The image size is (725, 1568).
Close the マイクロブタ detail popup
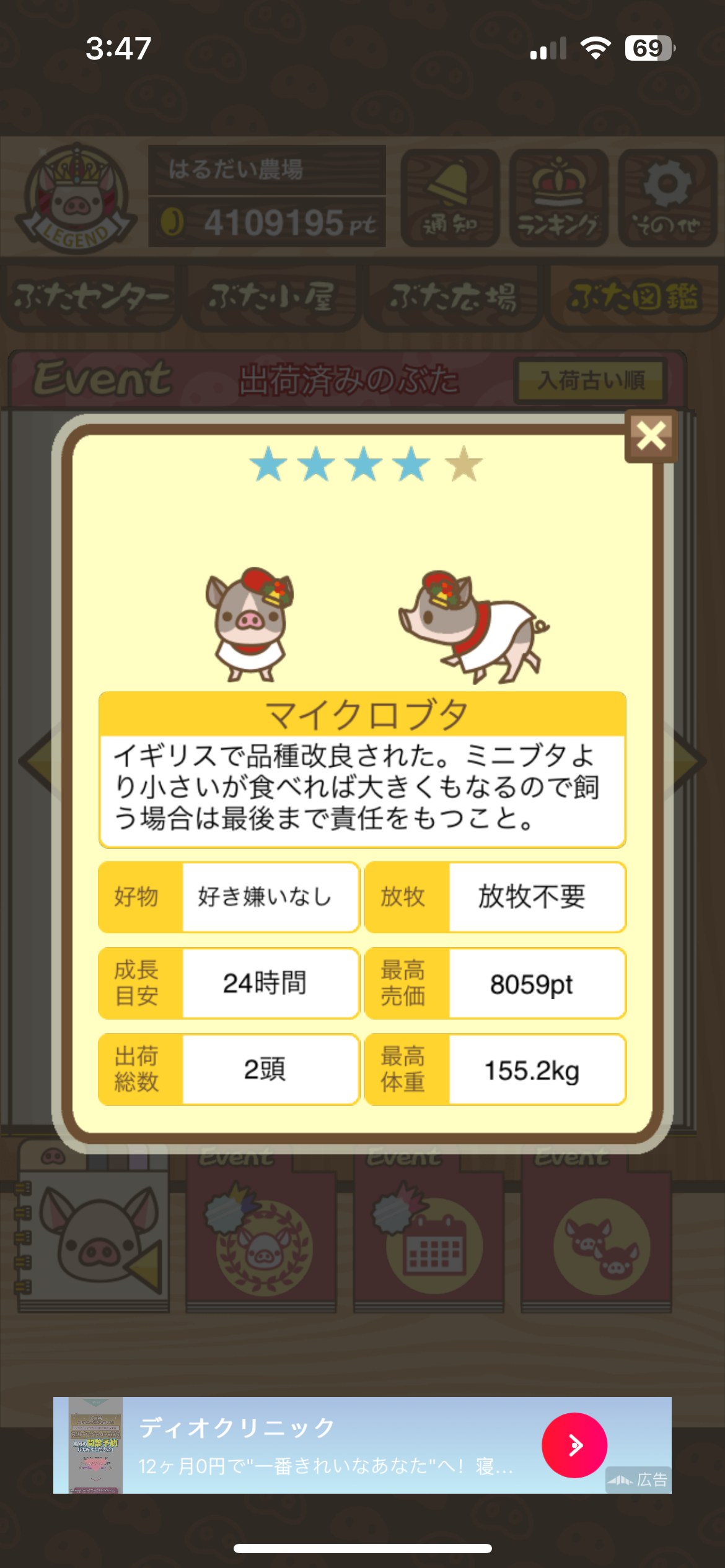pos(651,436)
